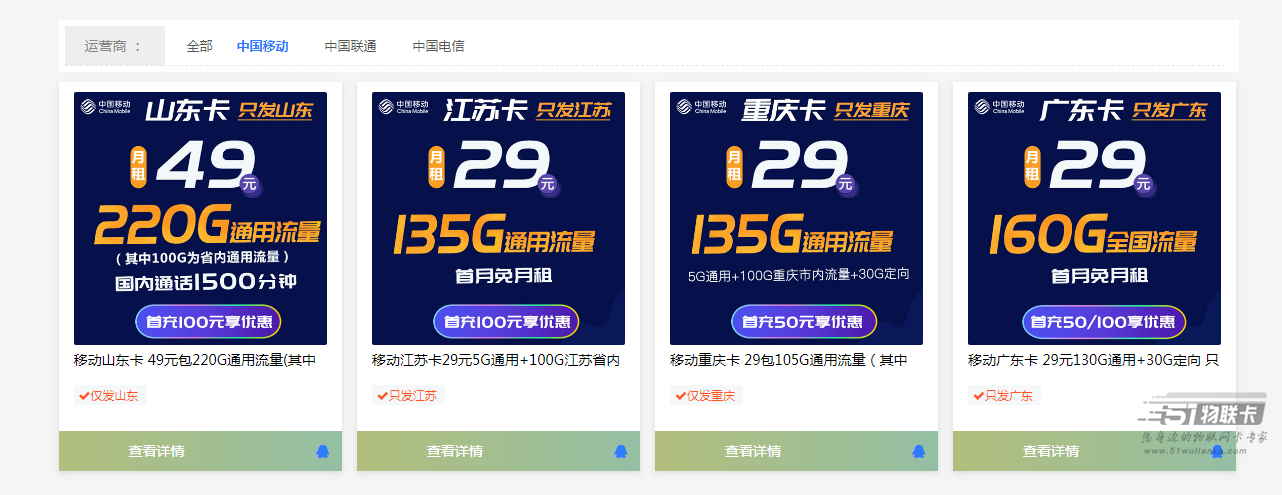Tap 查看详情 for 移动江苏卡
Screen dimensions: 1282x495
[454, 451]
